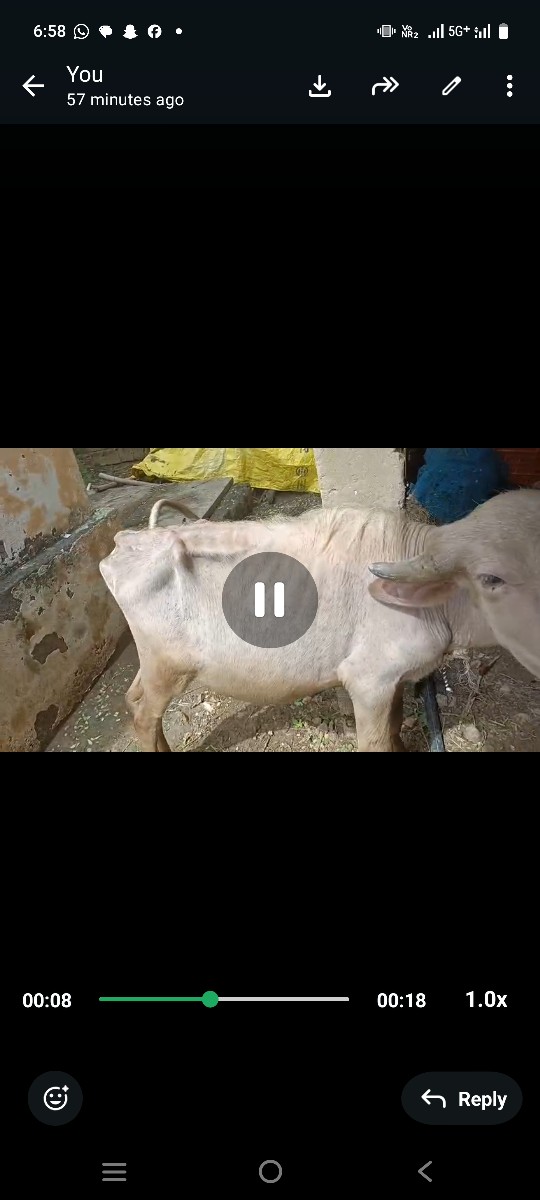
Task: Forward the video with the arrow icon
Action: [385, 86]
